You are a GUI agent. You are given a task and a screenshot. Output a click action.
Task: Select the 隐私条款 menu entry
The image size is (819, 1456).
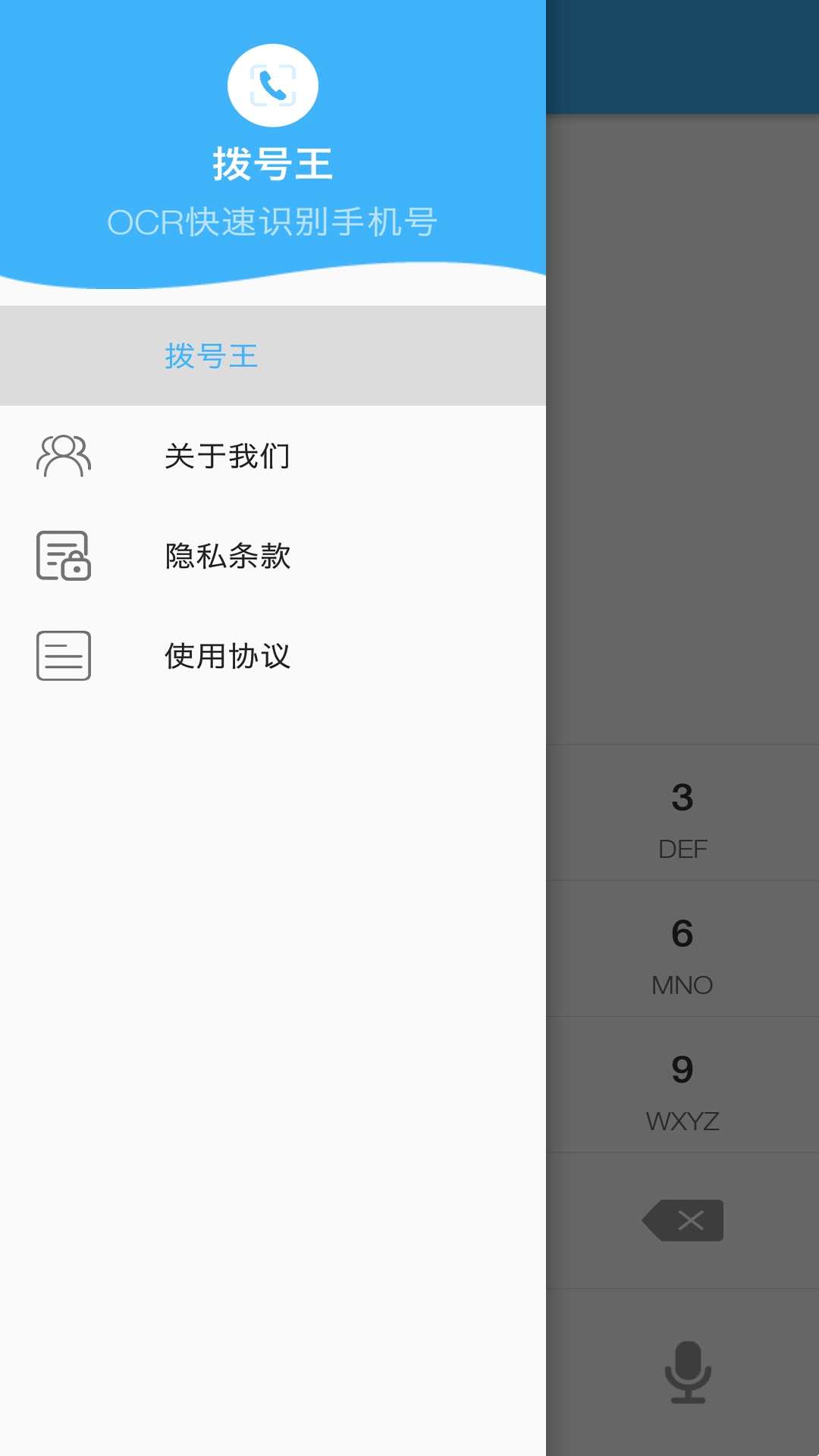(227, 557)
